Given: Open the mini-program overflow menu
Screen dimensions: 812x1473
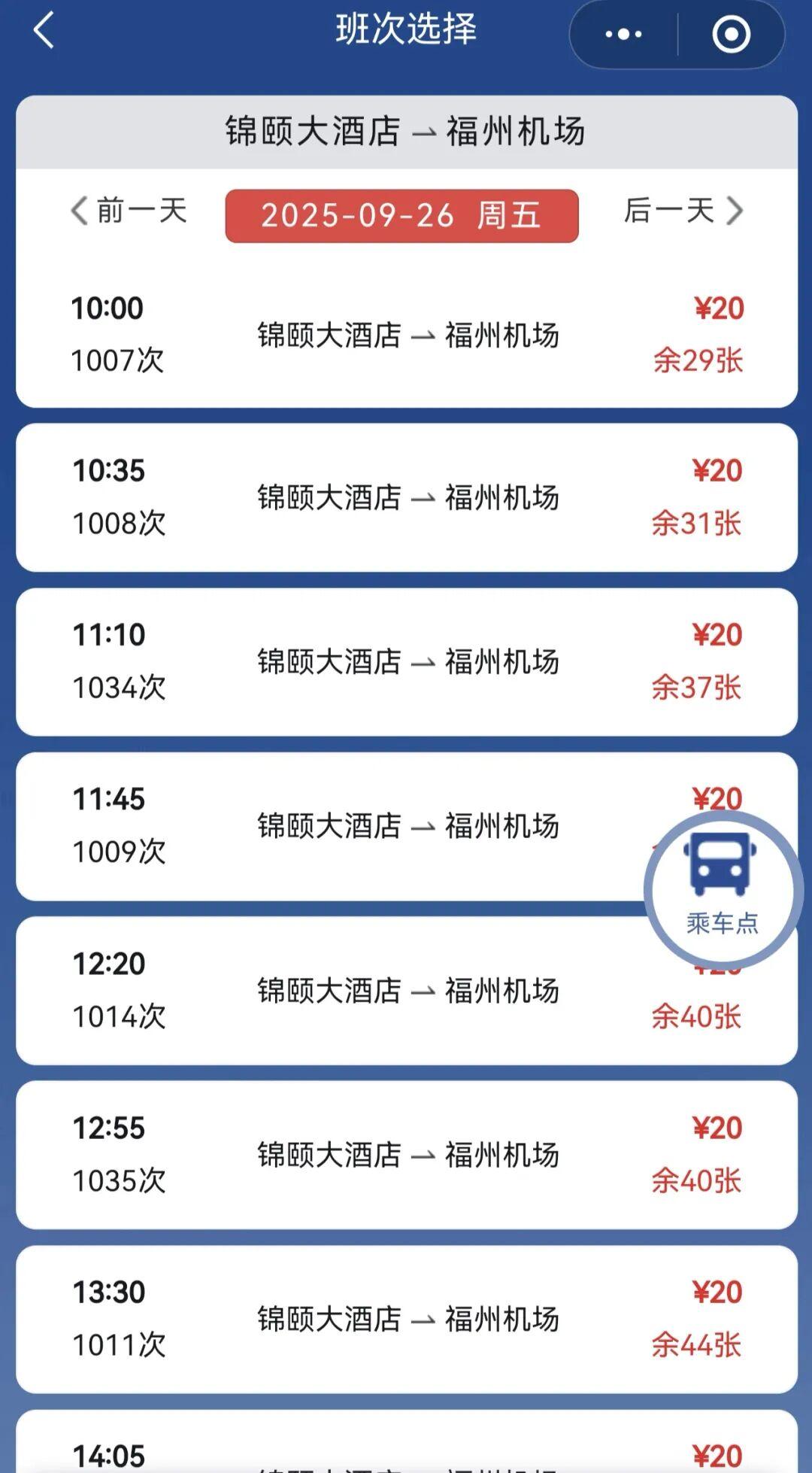Looking at the screenshot, I should (x=623, y=35).
